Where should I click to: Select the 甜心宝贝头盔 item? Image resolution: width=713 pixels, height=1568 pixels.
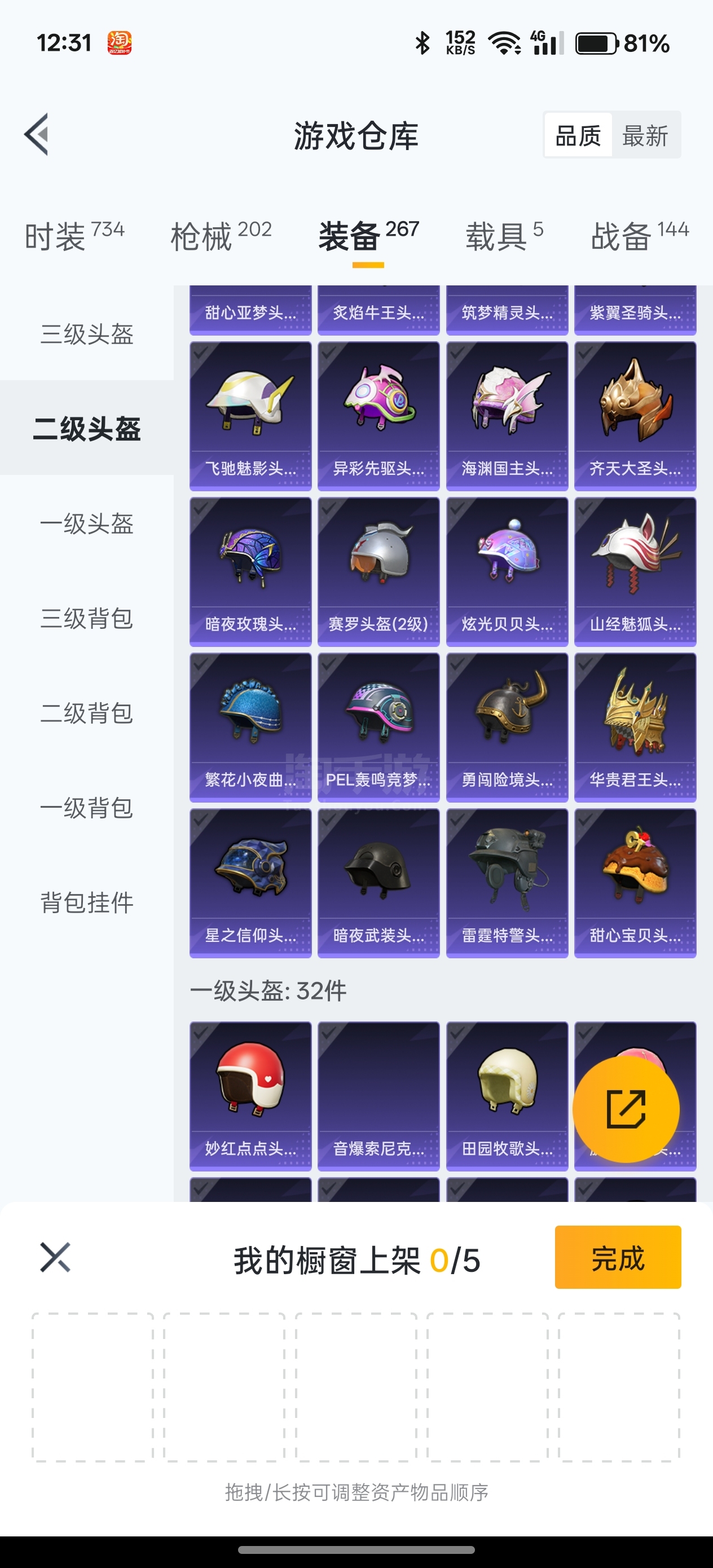pos(635,883)
